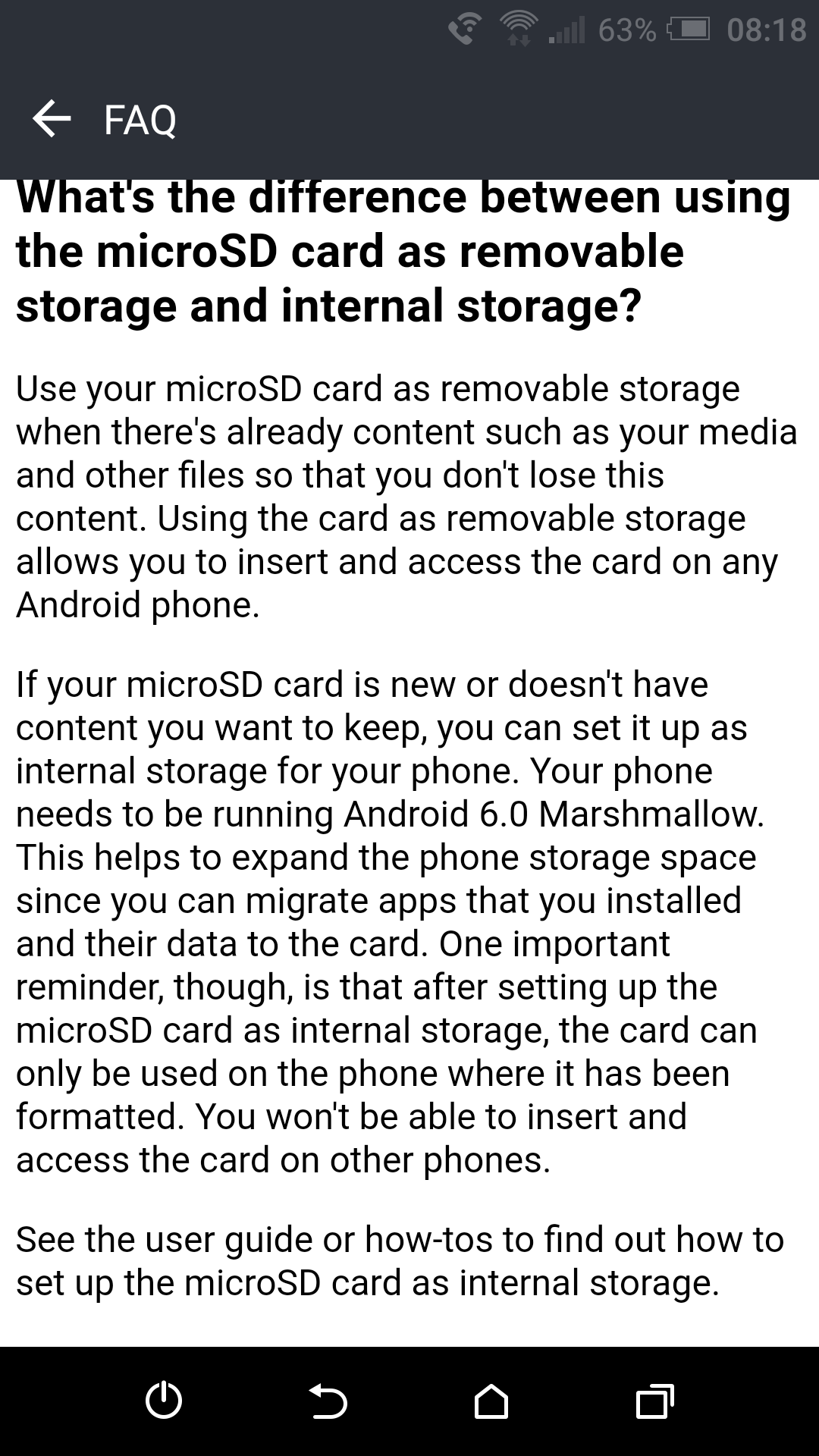The width and height of the screenshot is (819, 1456).
Task: Go back using the FAQ arrow
Action: 52,119
